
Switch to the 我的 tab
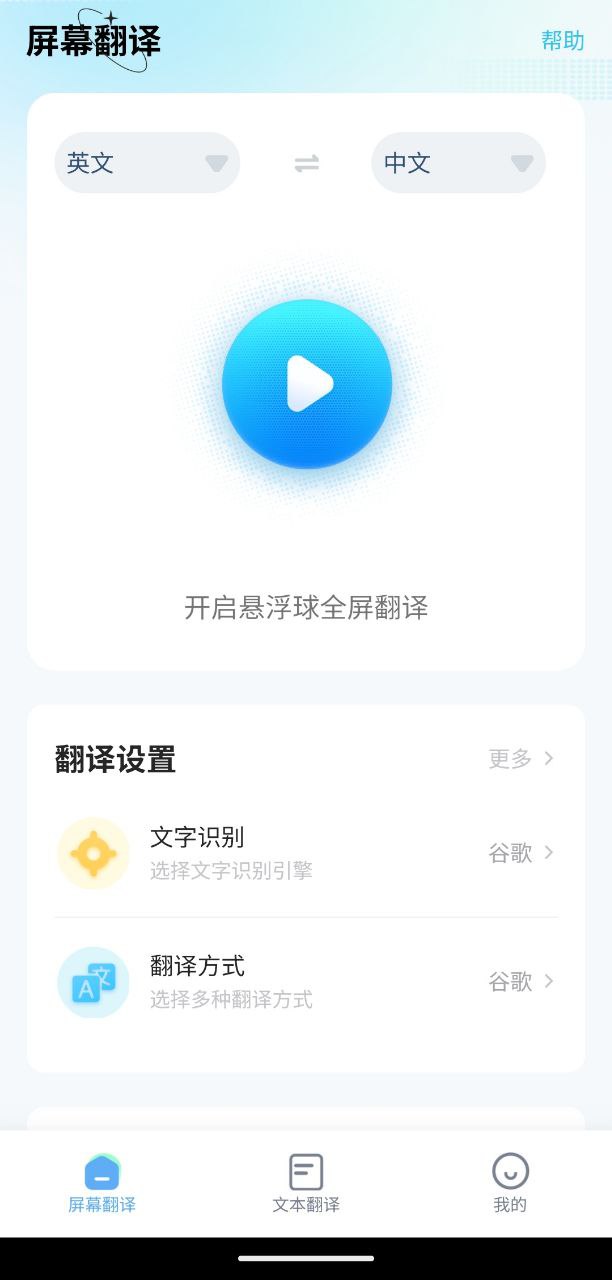click(x=510, y=1183)
